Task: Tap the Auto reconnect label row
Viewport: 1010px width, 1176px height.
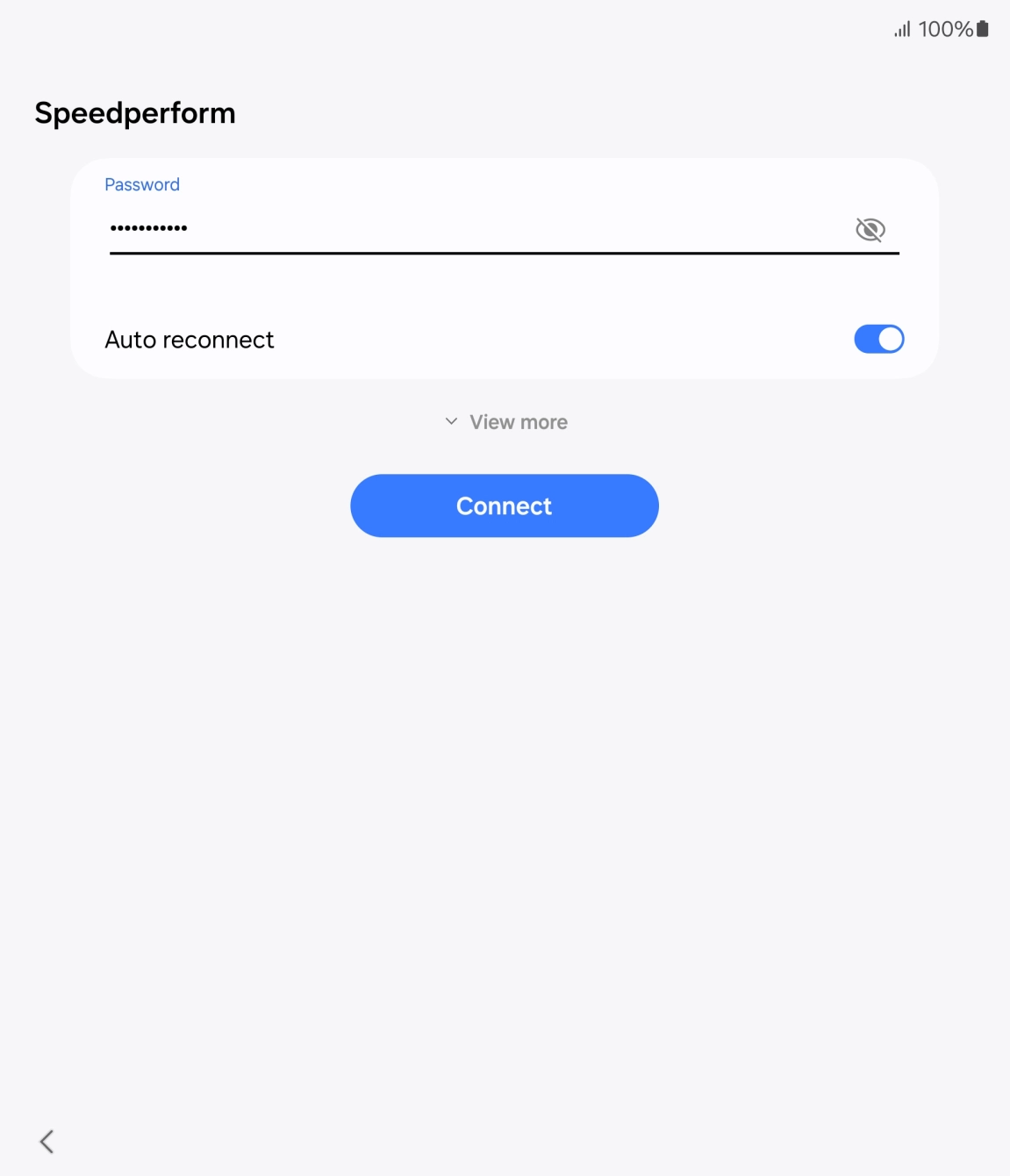Action: click(190, 339)
